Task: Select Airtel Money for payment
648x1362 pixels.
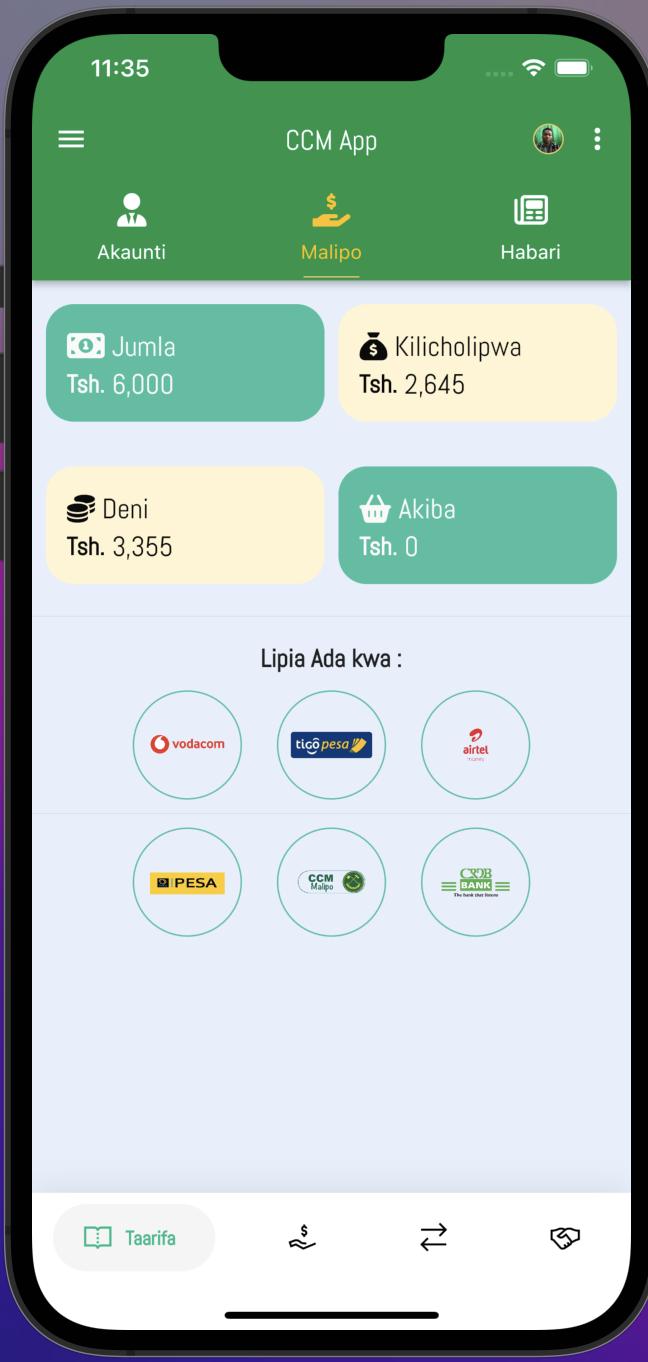Action: pyautogui.click(x=476, y=745)
